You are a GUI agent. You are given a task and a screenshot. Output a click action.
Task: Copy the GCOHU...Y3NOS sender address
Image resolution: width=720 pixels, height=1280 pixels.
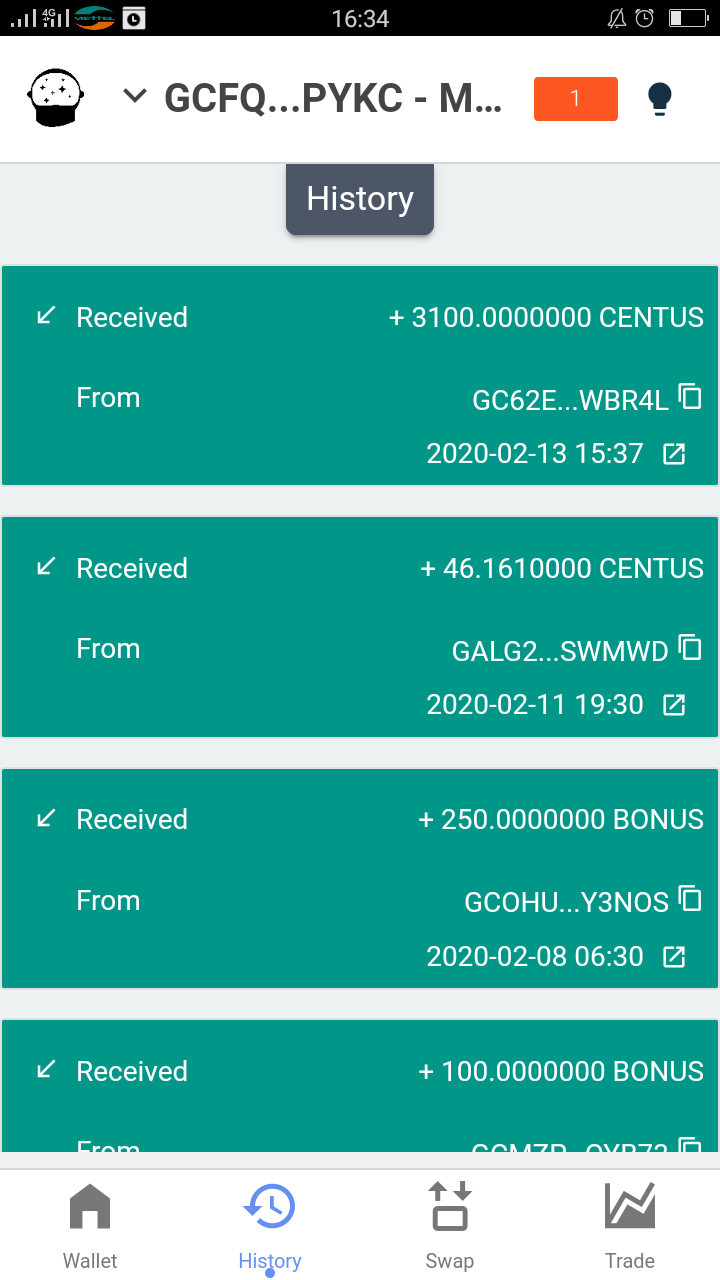coord(690,899)
